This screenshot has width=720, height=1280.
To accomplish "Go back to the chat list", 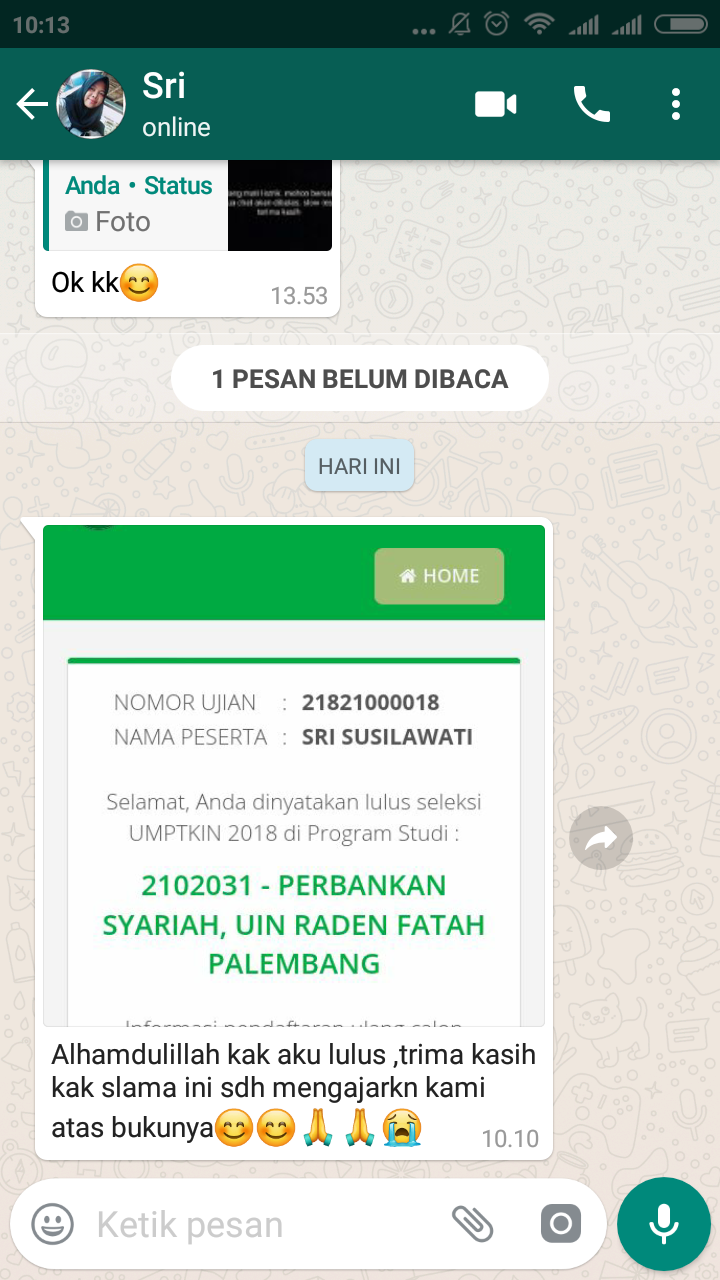I will click(x=32, y=104).
